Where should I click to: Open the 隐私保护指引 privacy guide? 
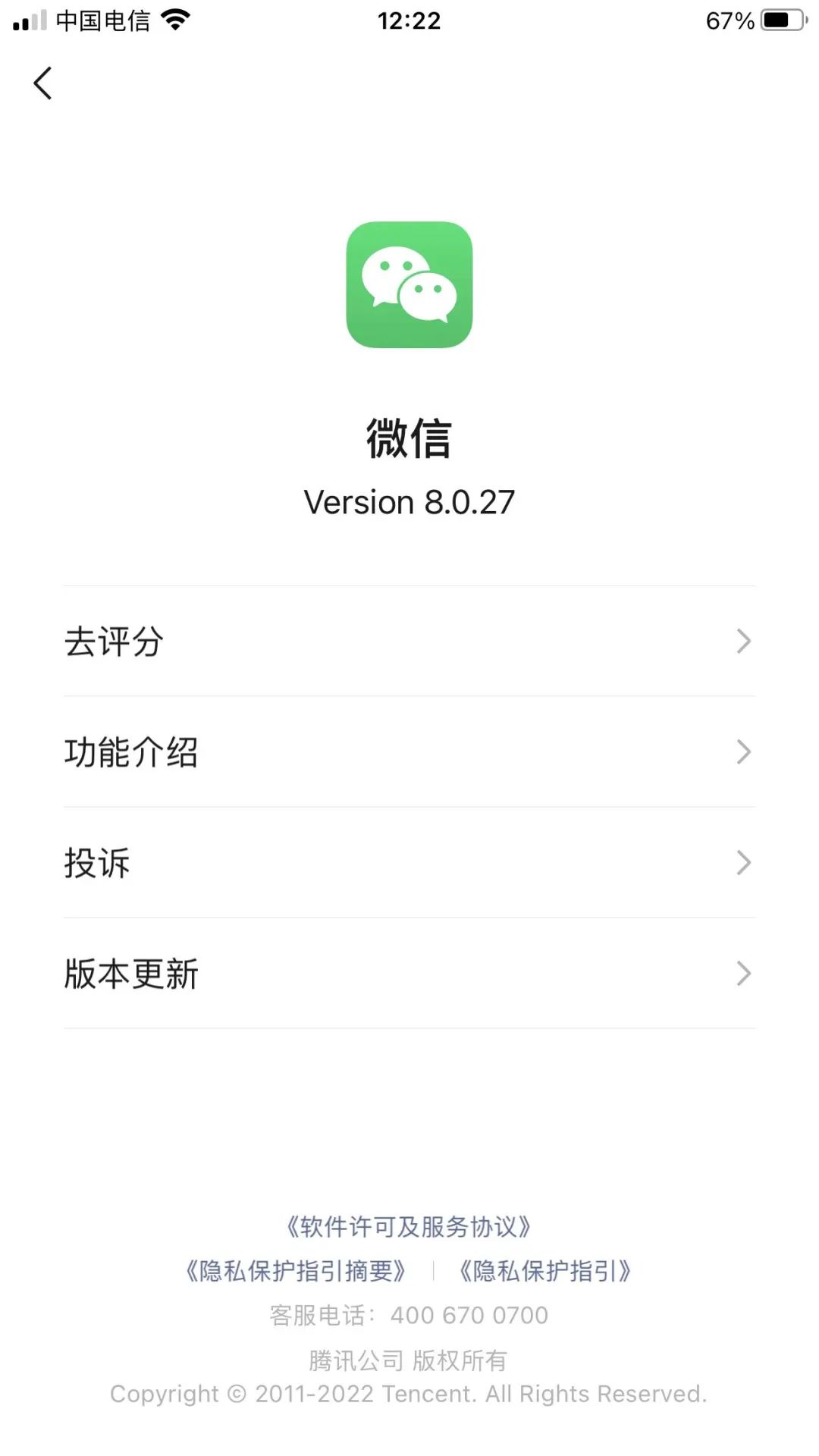tap(548, 1270)
